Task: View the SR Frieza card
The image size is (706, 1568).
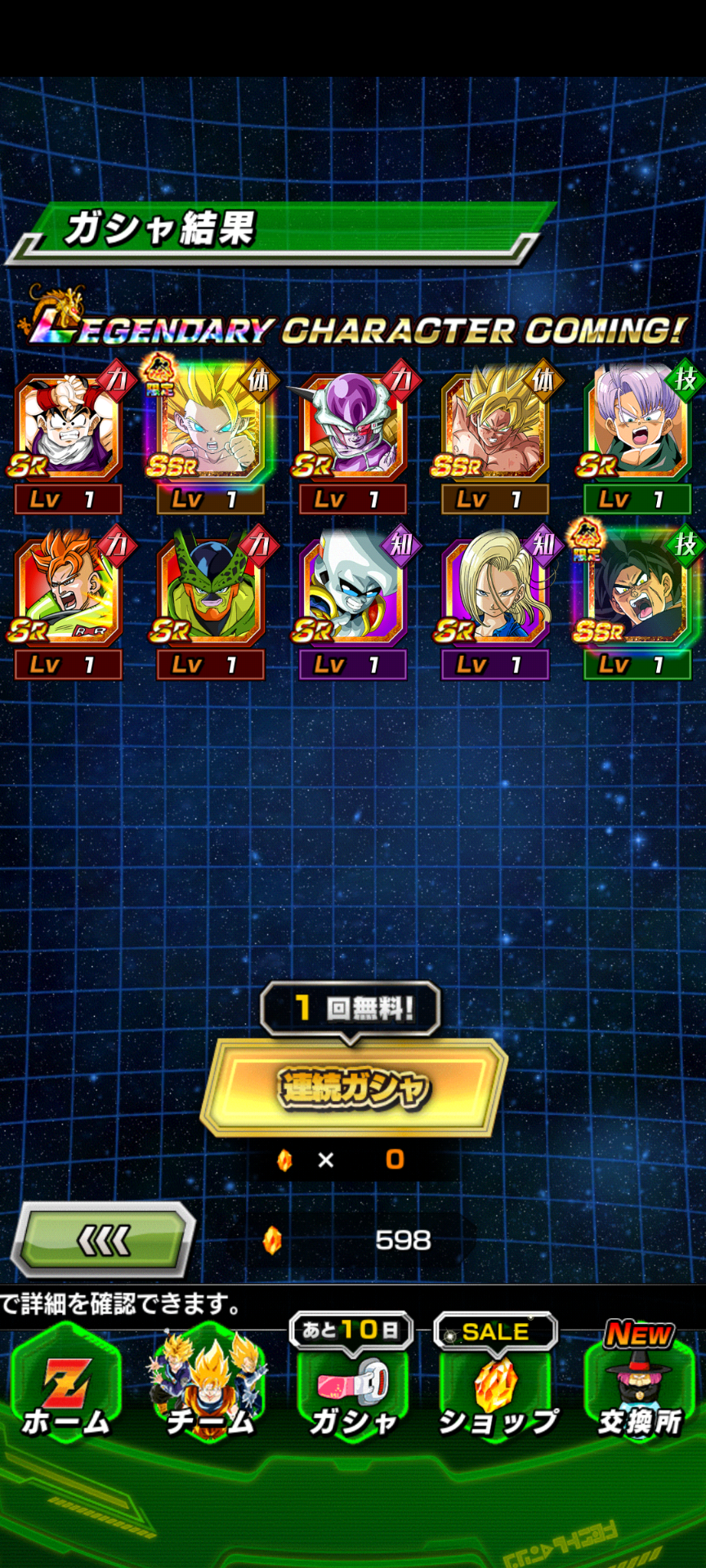Action: point(353,425)
